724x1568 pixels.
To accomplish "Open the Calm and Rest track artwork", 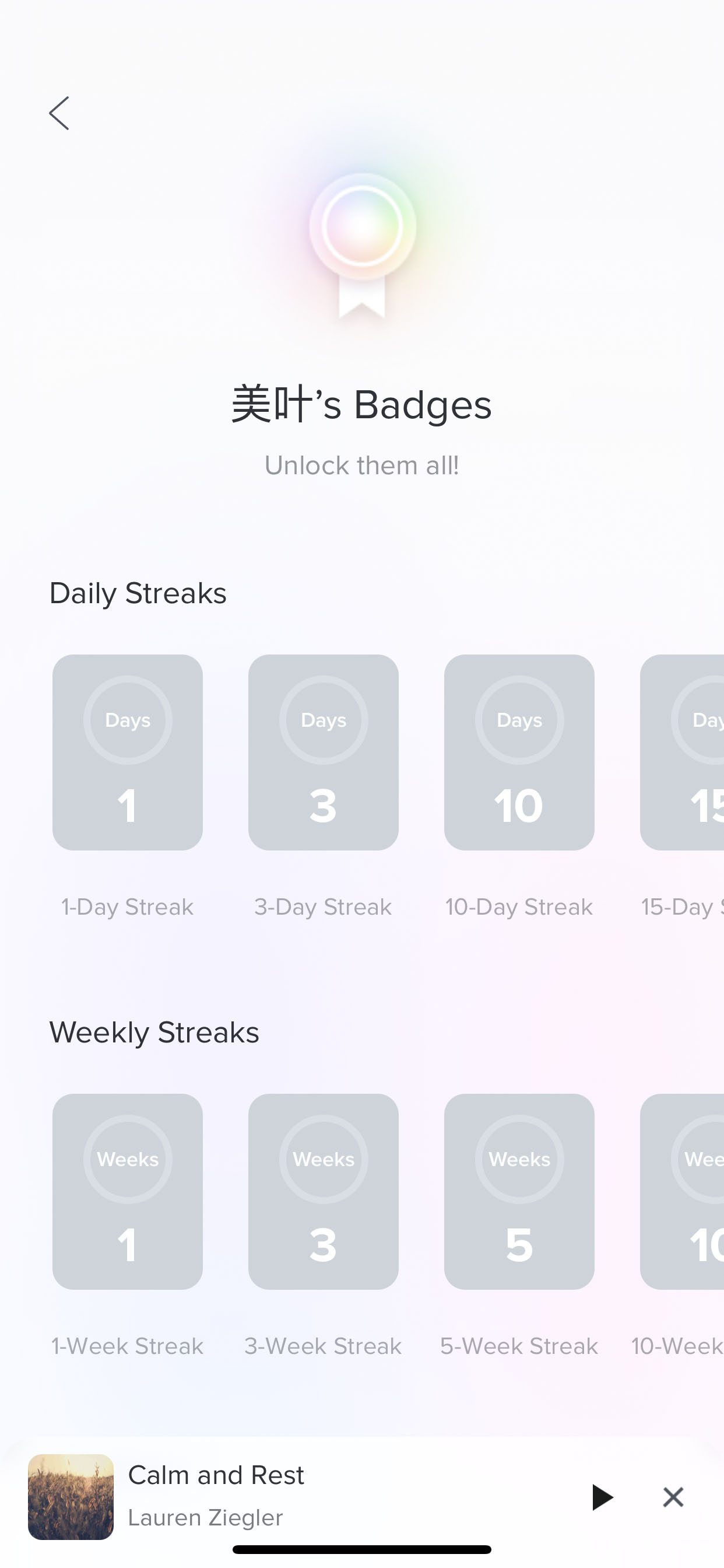I will point(71,1497).
